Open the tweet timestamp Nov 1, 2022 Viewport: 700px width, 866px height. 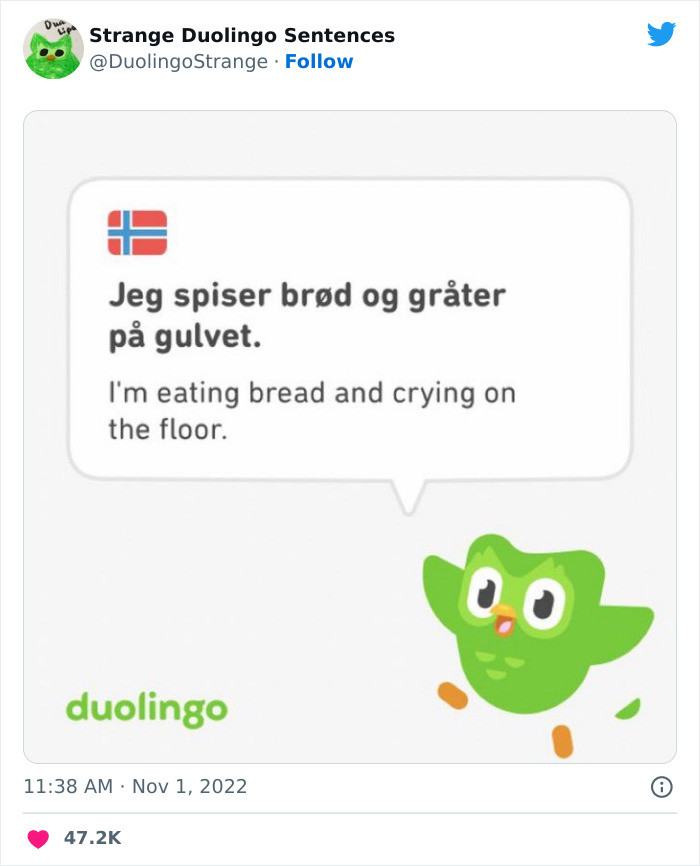[x=135, y=786]
